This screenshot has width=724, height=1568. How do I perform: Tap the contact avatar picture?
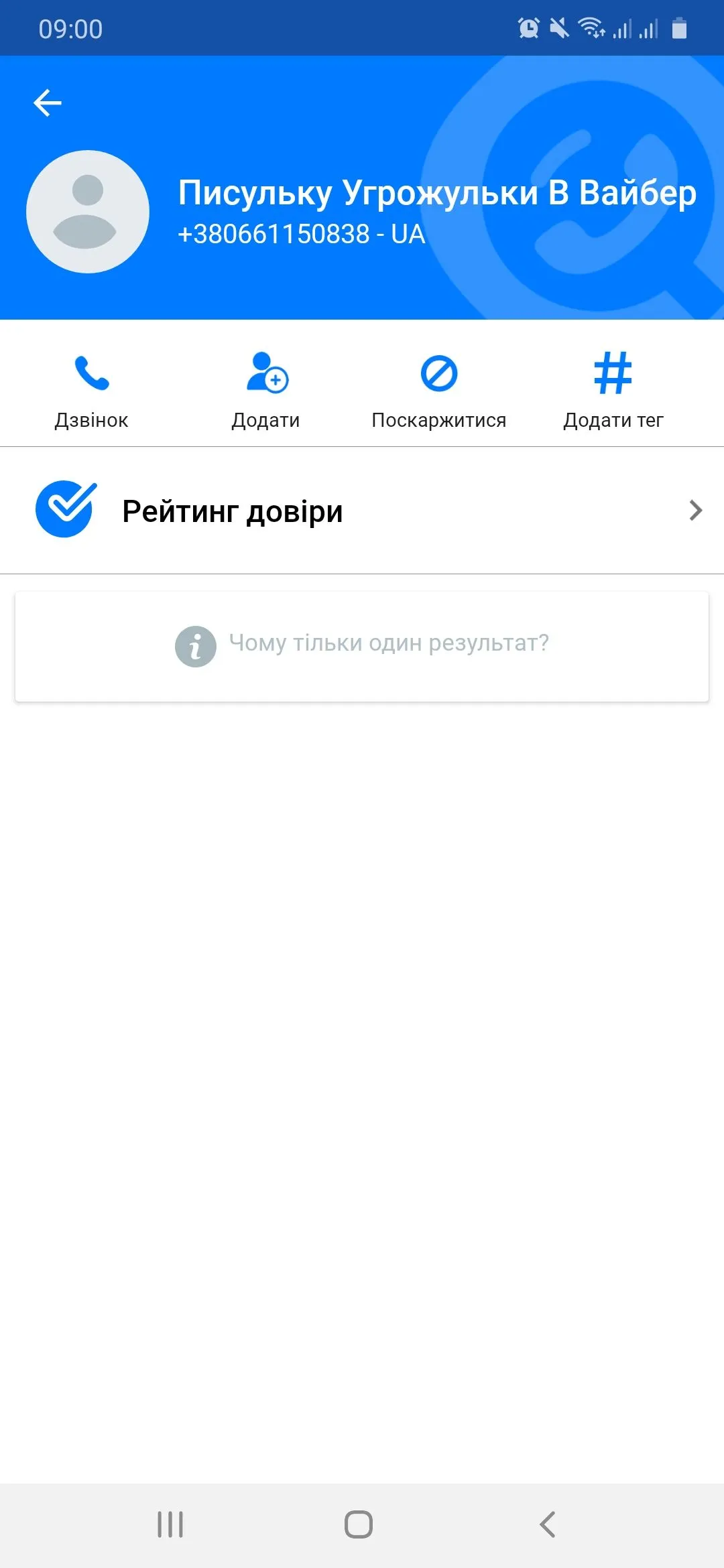88,212
